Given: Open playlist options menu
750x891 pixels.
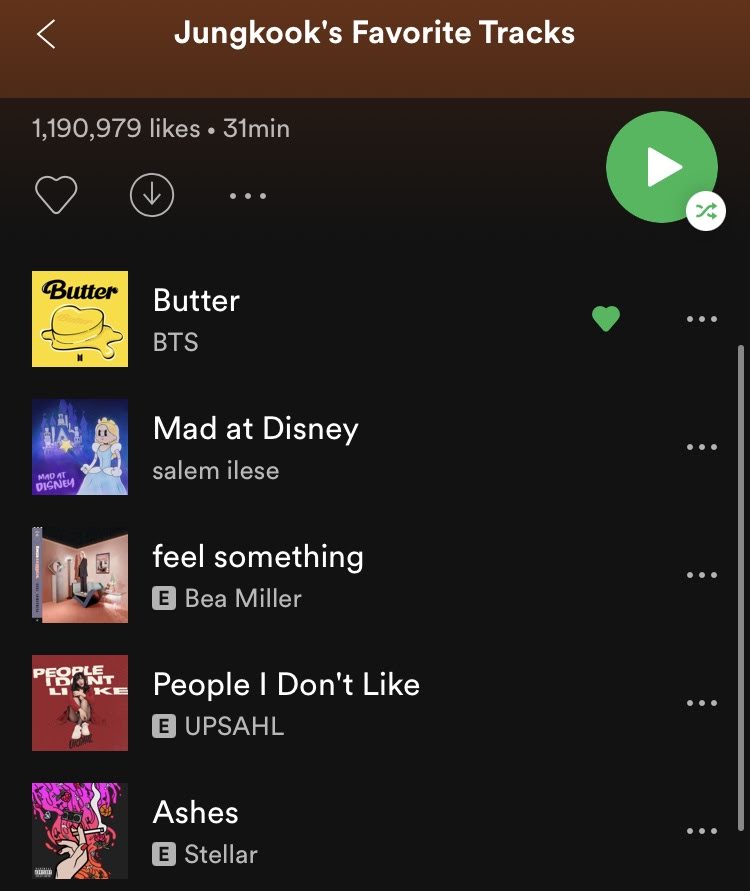Looking at the screenshot, I should 248,196.
